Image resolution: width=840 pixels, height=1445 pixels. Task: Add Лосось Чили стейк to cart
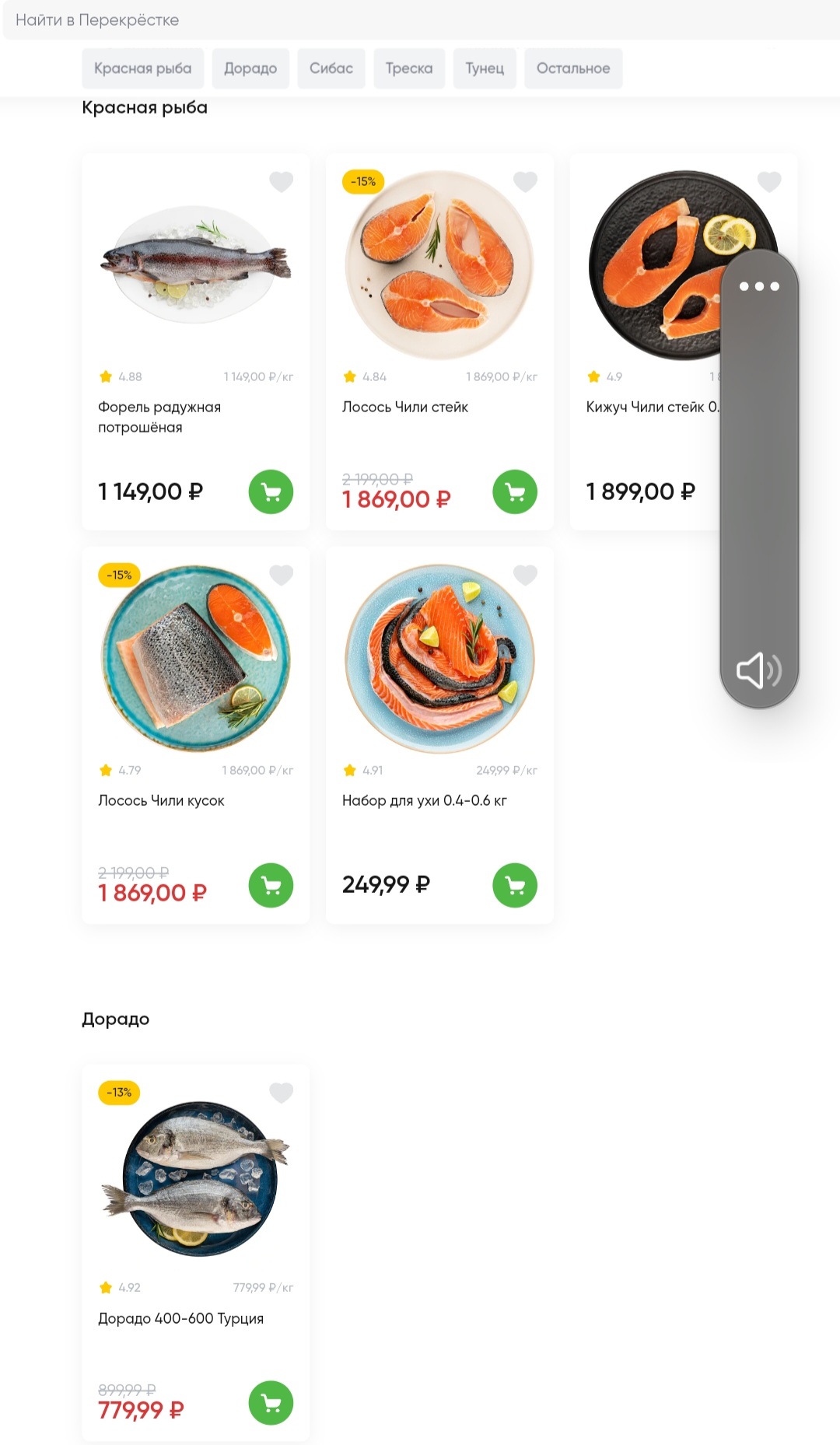pyautogui.click(x=515, y=492)
